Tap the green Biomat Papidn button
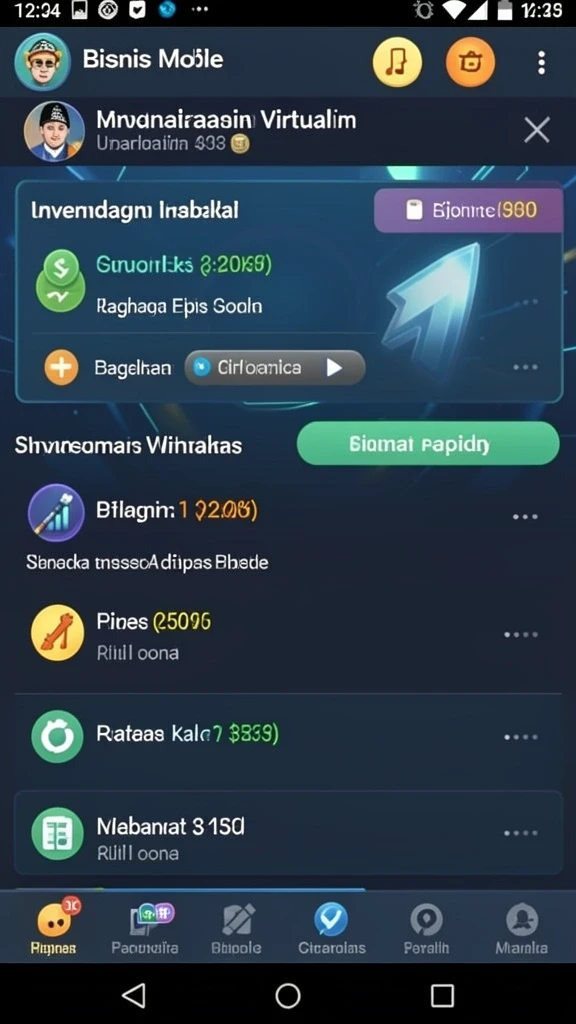 click(x=428, y=443)
